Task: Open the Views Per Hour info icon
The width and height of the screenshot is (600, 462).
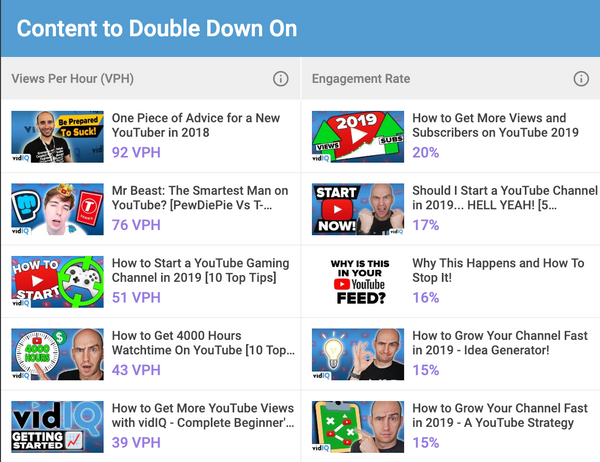Action: (x=281, y=79)
